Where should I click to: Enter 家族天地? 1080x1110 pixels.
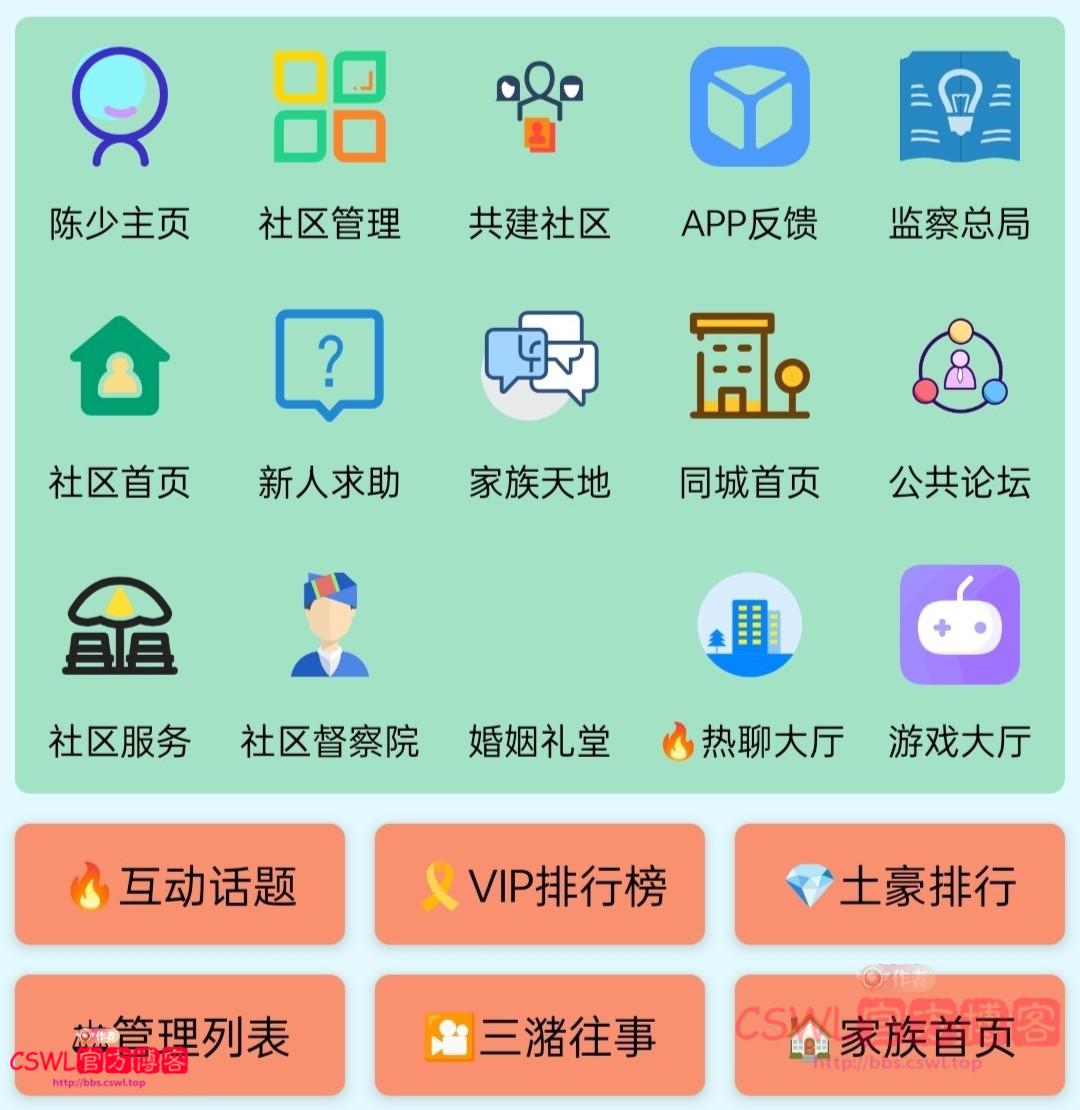[x=539, y=365]
